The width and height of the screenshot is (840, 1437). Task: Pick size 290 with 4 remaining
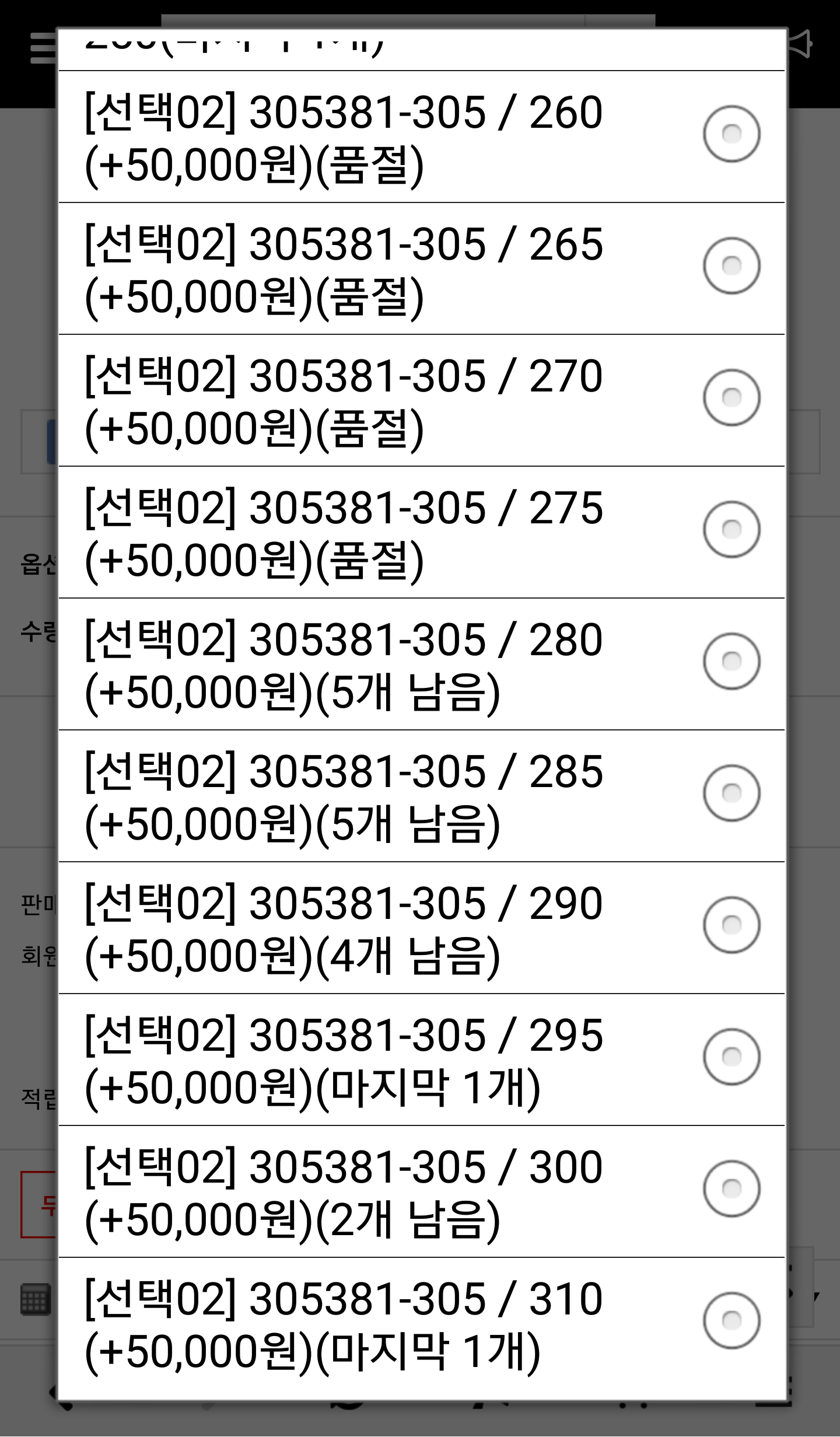(731, 925)
